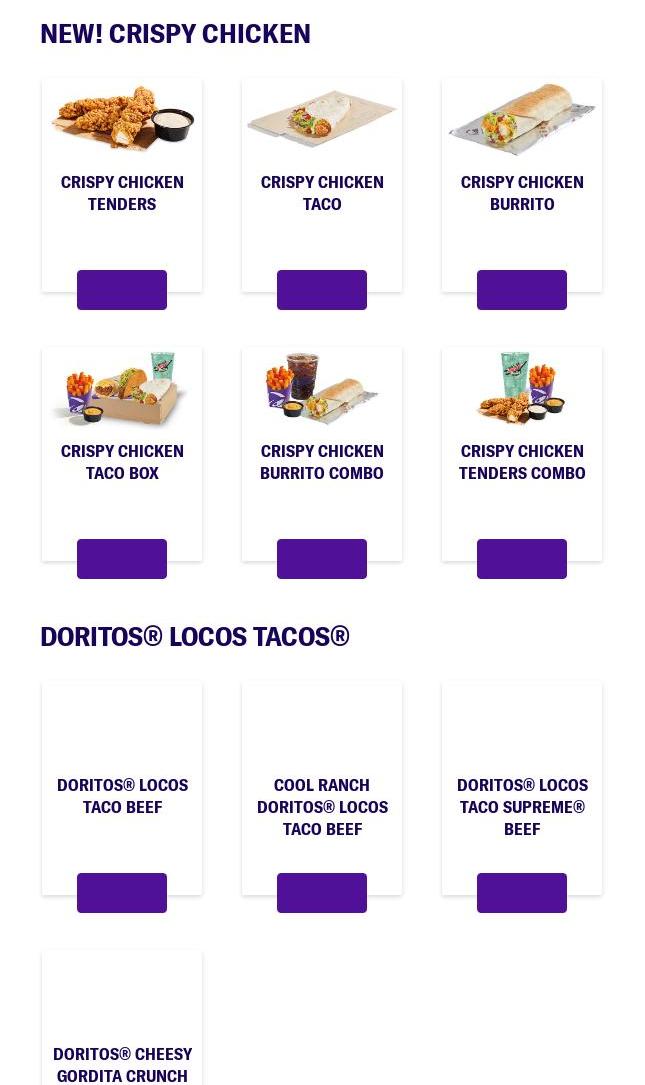Open Doritos Locos Taco Supreme Beef card
Viewport: 645px width, 1085px height.
(522, 788)
